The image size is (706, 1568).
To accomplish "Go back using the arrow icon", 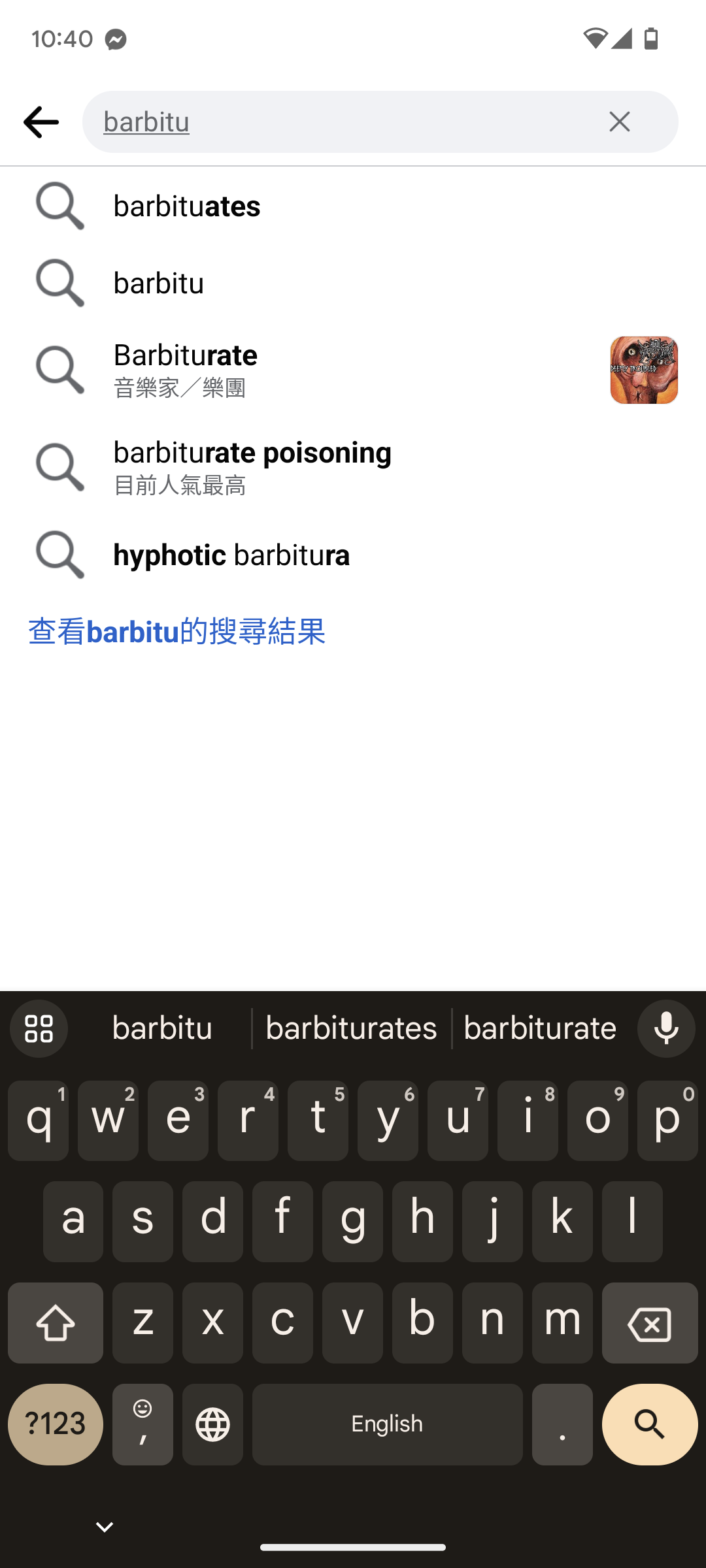I will pos(41,122).
